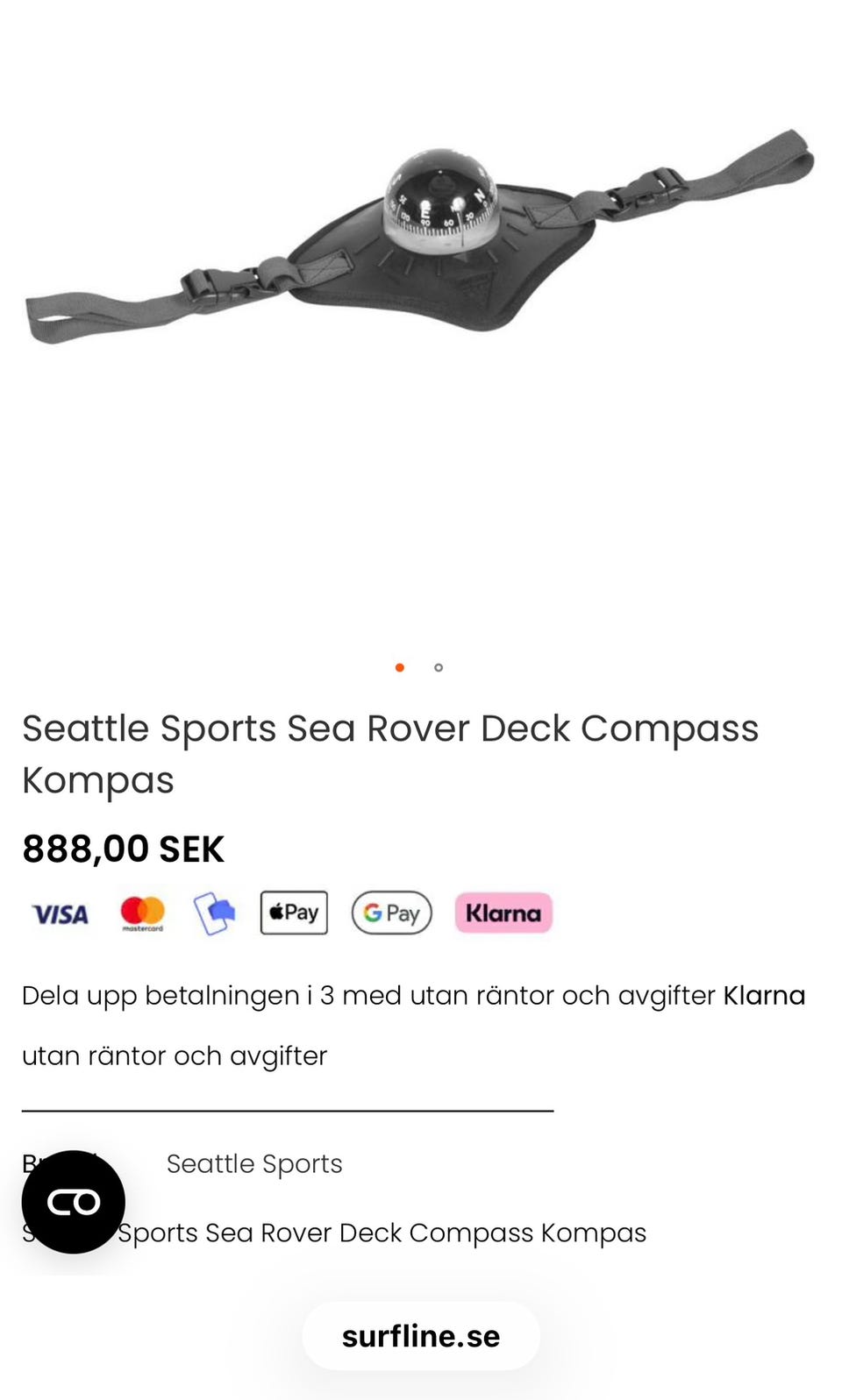Open the compass product image
This screenshot has height=1400, width=842.
coord(420,238)
